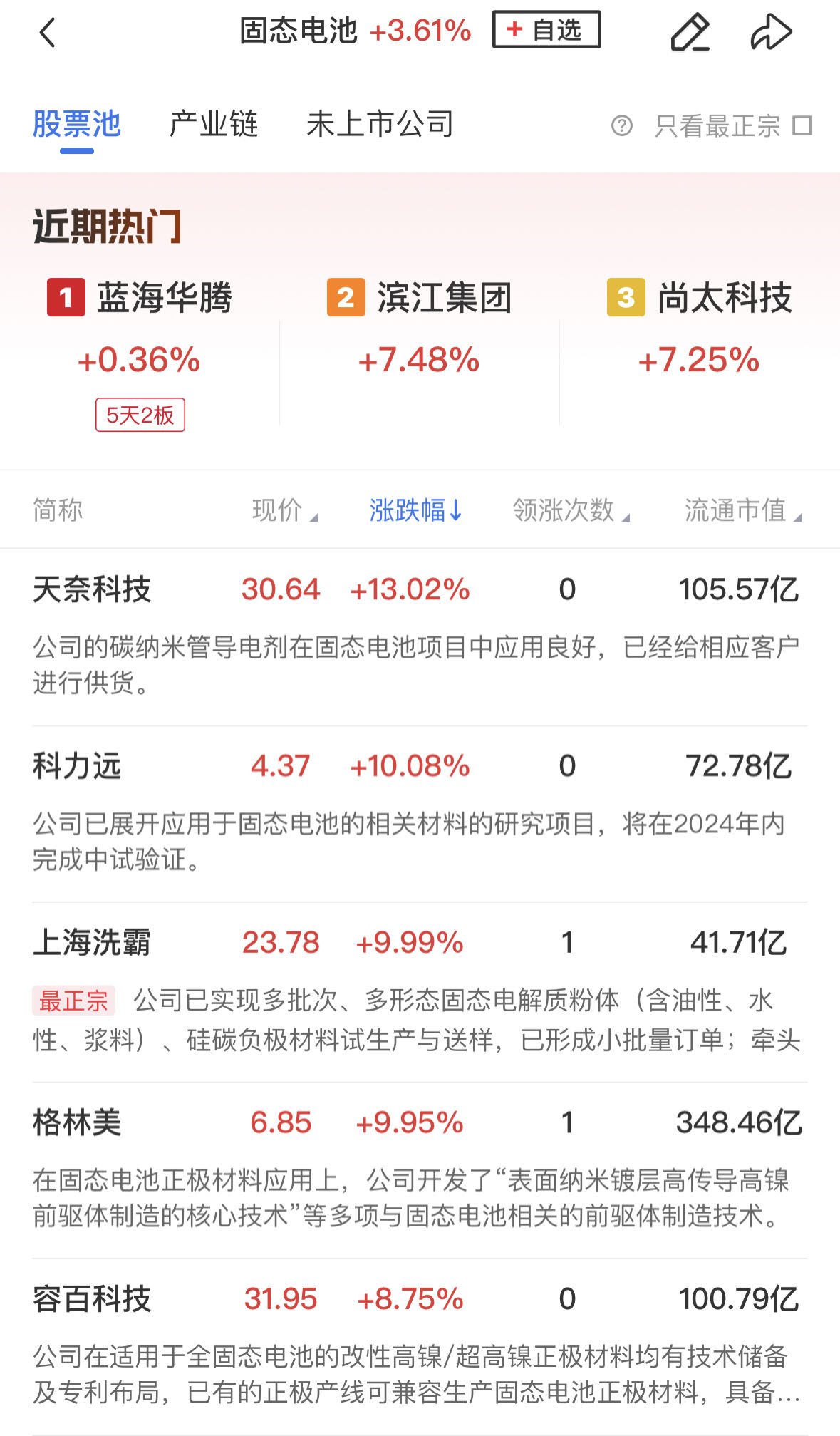Sort the list by 现价

[x=284, y=510]
